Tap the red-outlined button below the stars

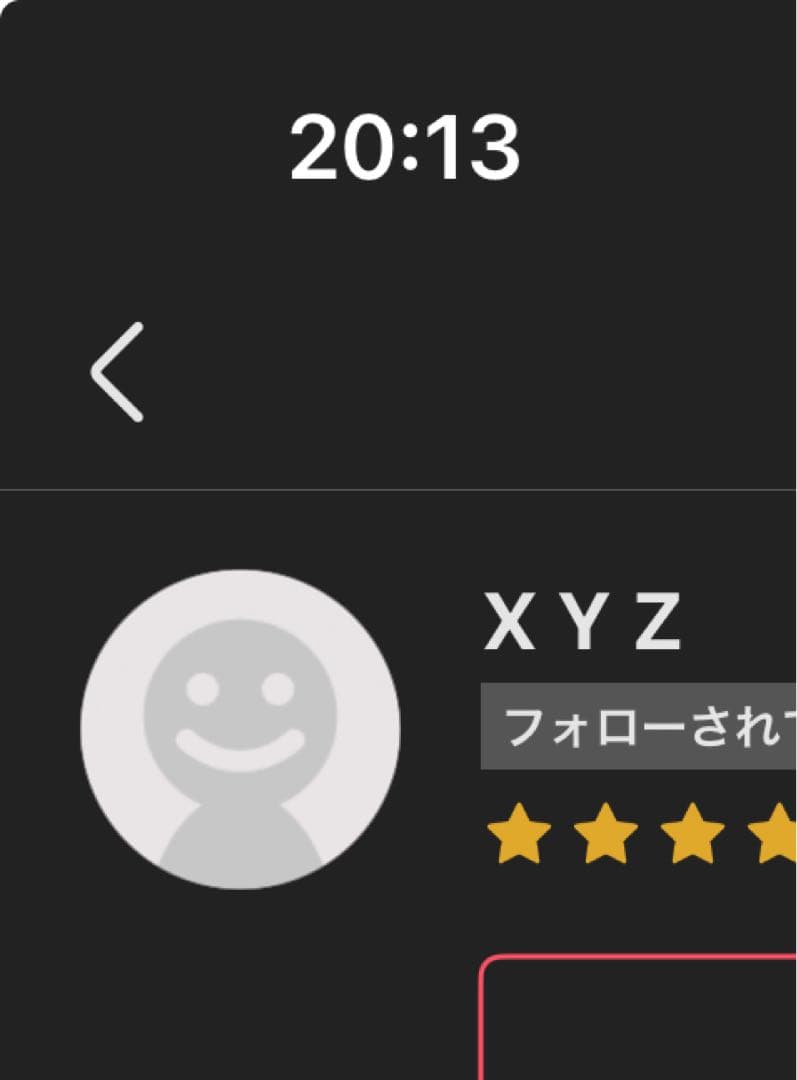click(x=640, y=1020)
